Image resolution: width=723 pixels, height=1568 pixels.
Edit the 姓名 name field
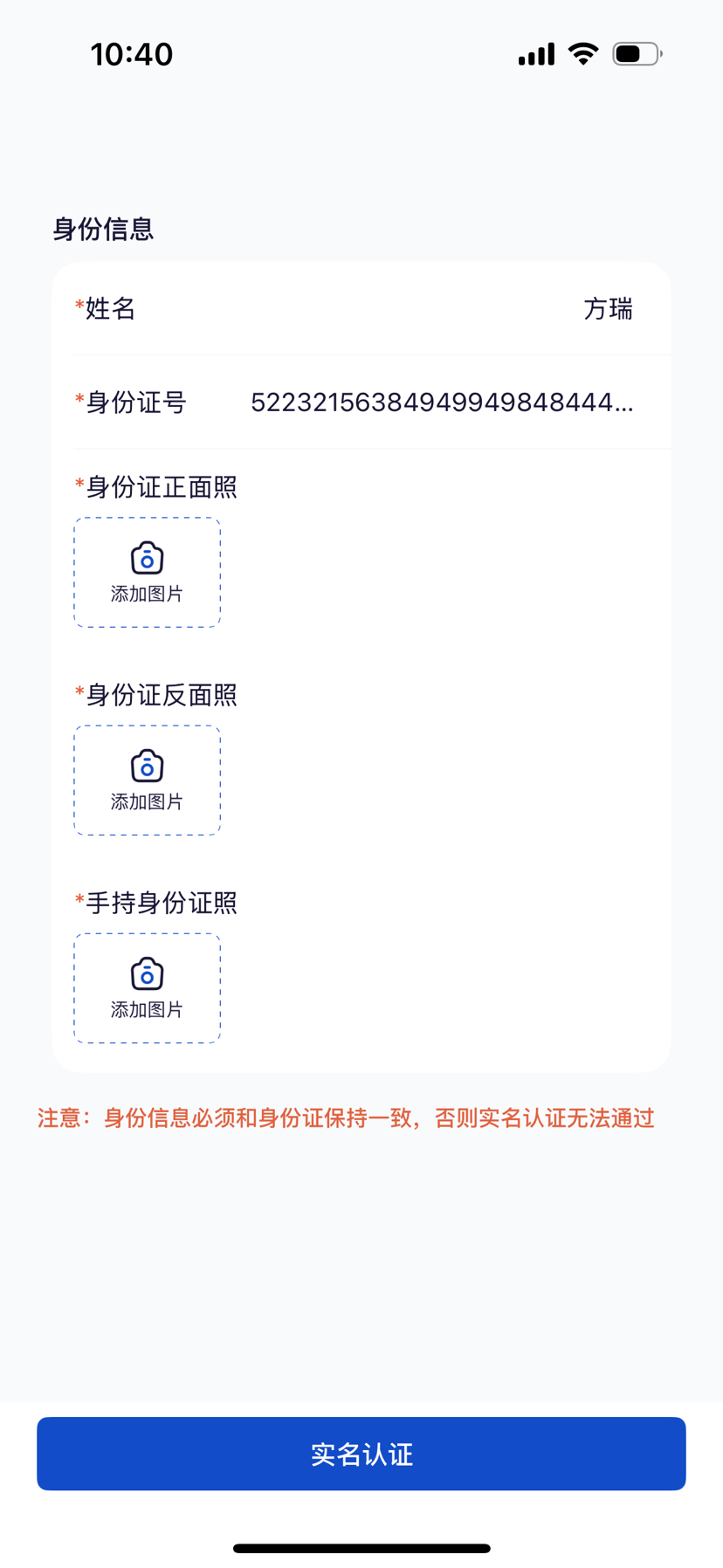tap(361, 309)
